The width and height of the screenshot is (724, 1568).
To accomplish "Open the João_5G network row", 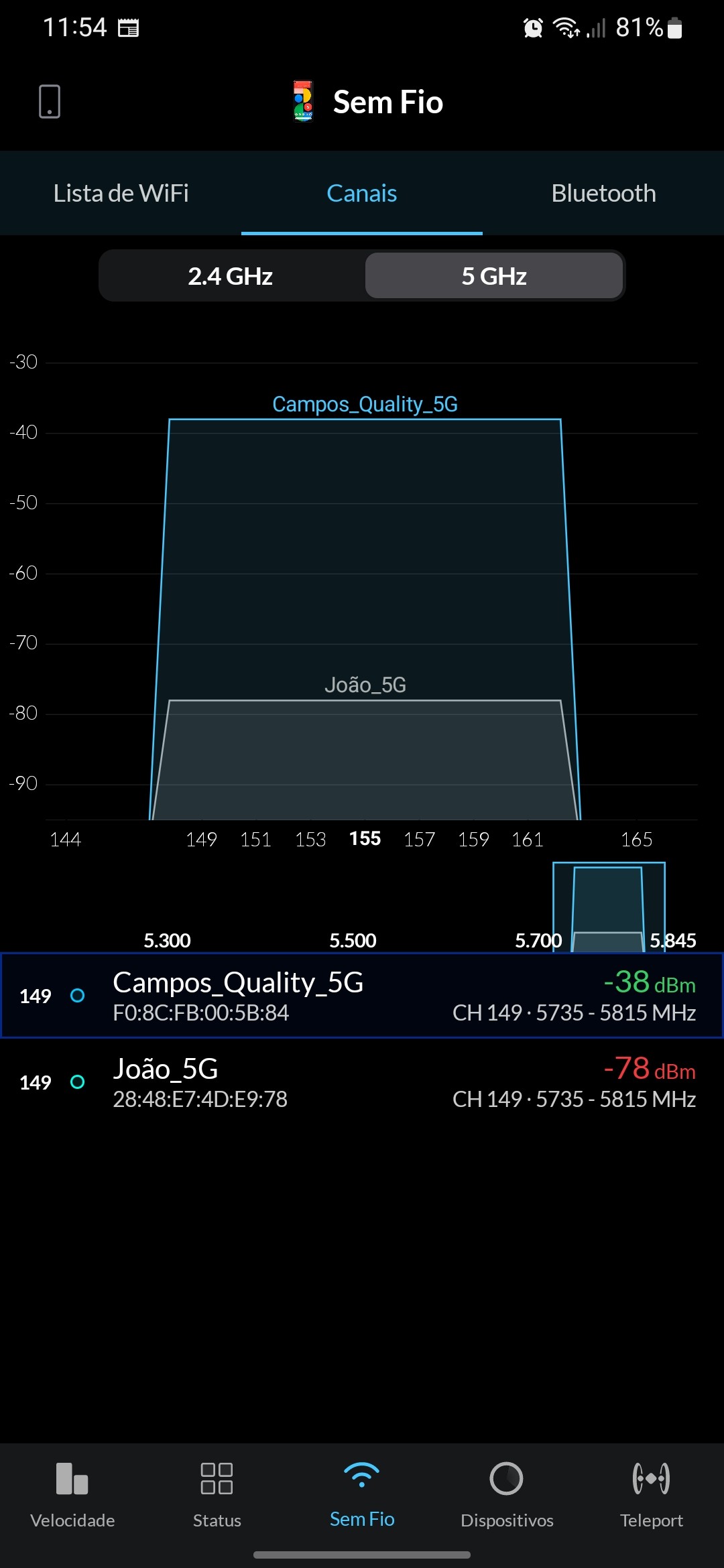I will click(x=362, y=1082).
